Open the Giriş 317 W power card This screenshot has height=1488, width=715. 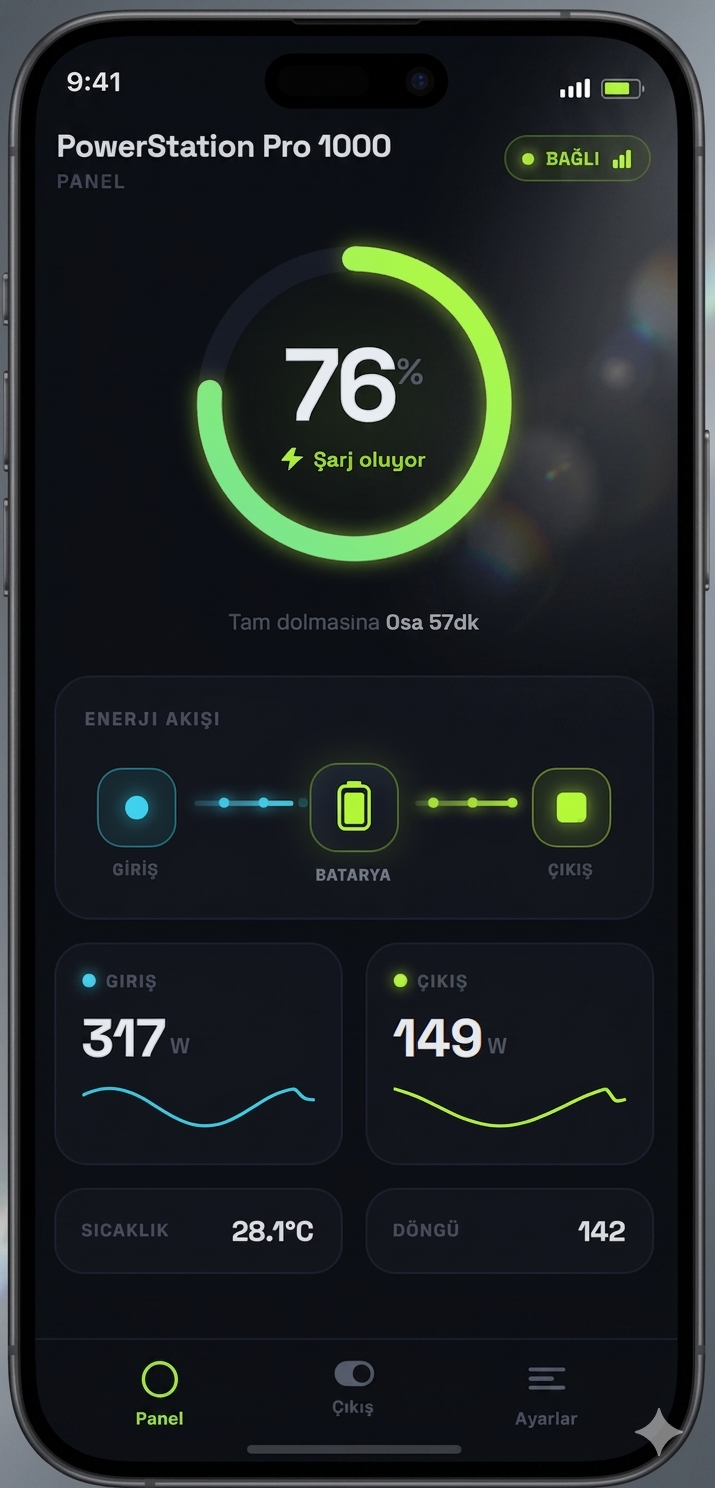tap(198, 1054)
